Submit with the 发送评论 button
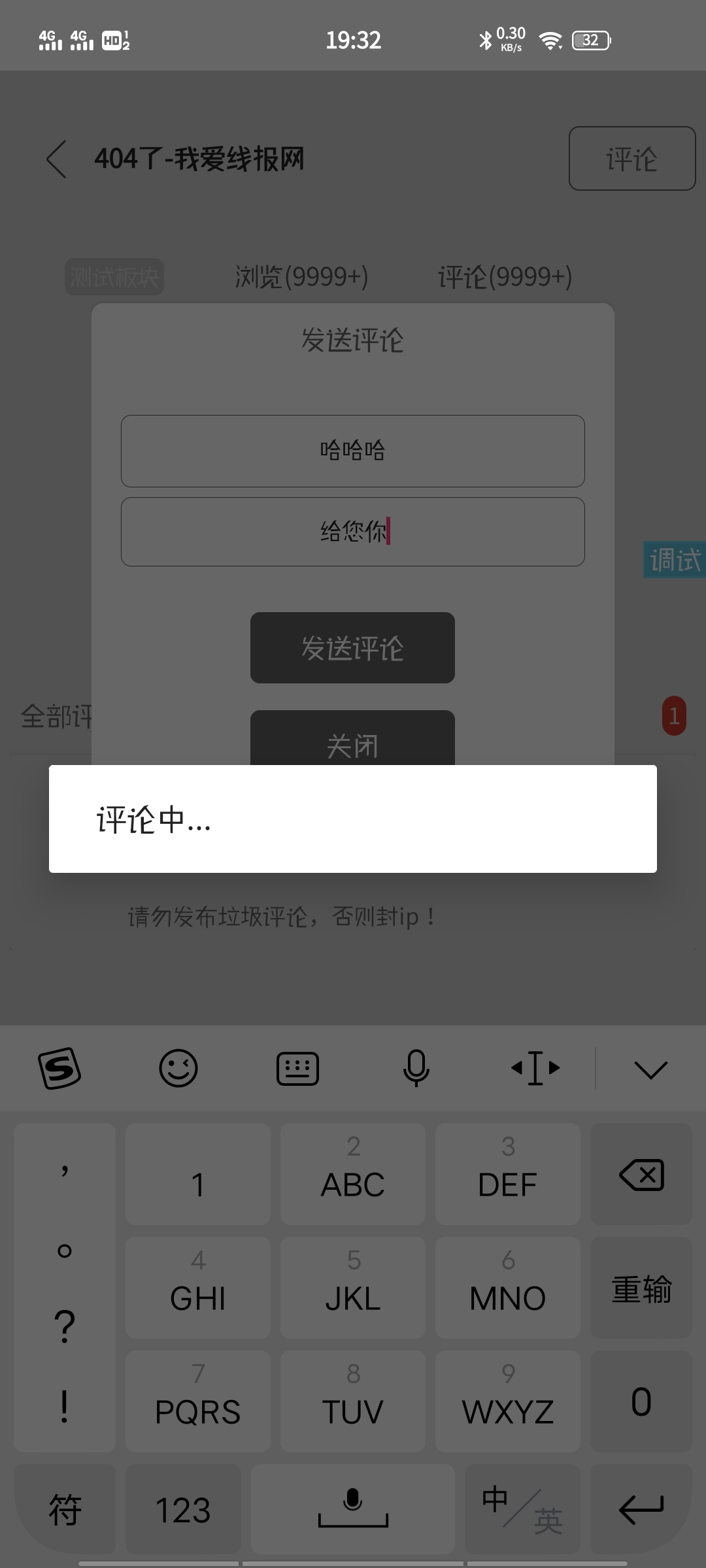The image size is (706, 1568). coord(352,647)
